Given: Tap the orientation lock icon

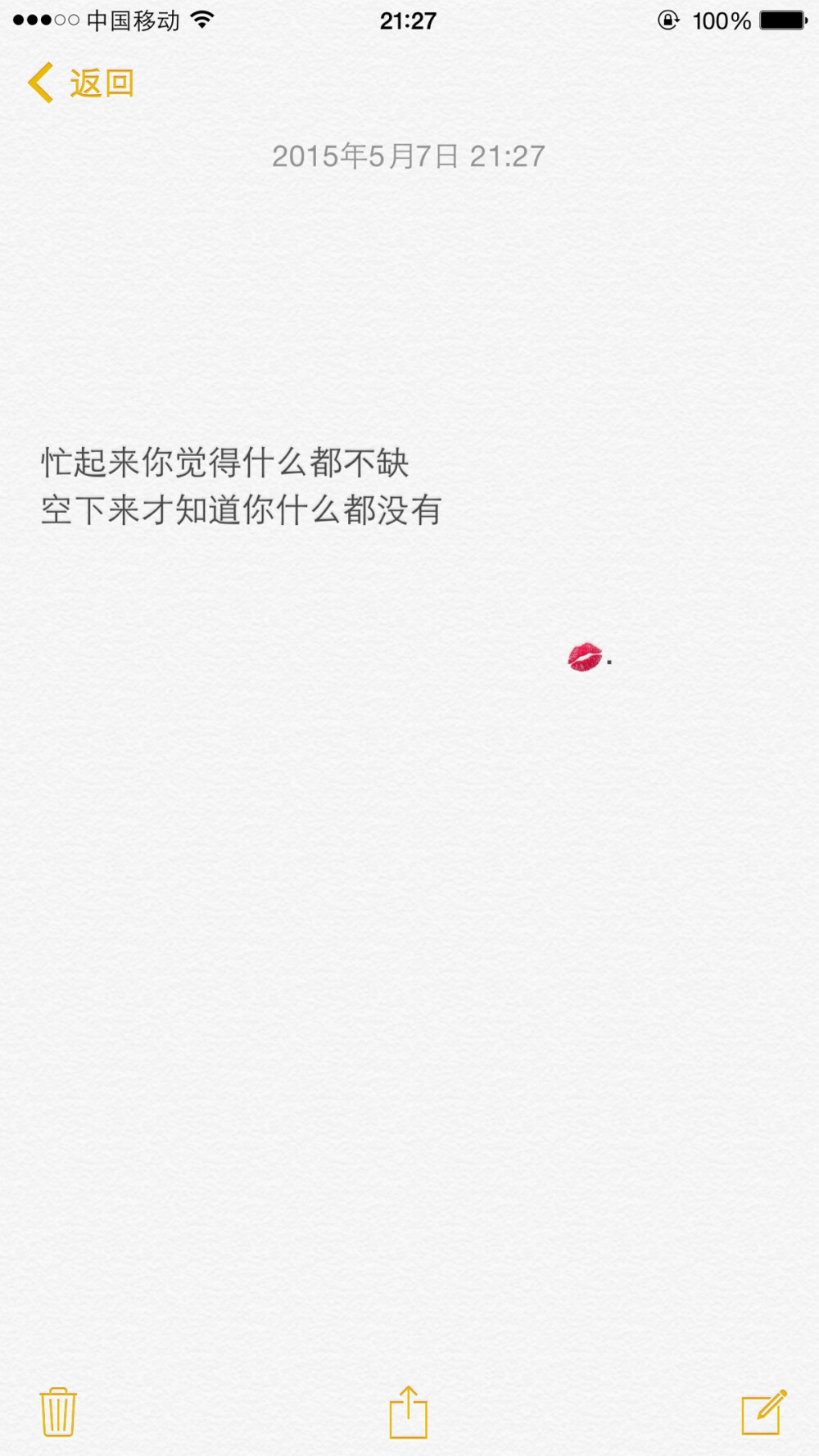Looking at the screenshot, I should click(668, 20).
